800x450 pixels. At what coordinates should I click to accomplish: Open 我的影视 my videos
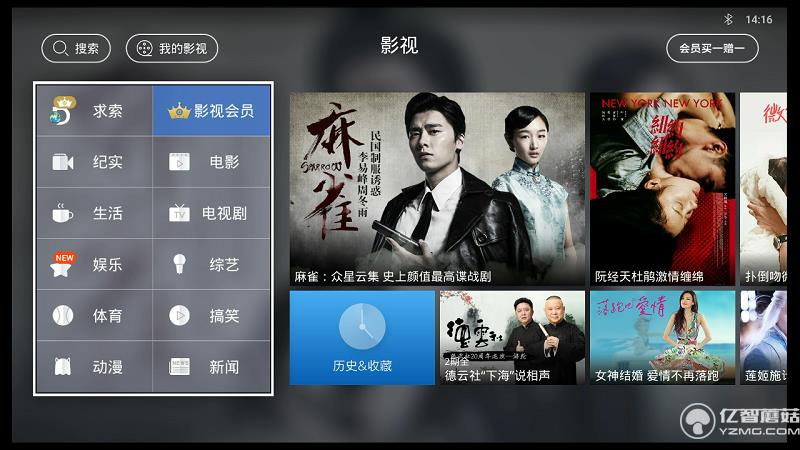[x=172, y=48]
